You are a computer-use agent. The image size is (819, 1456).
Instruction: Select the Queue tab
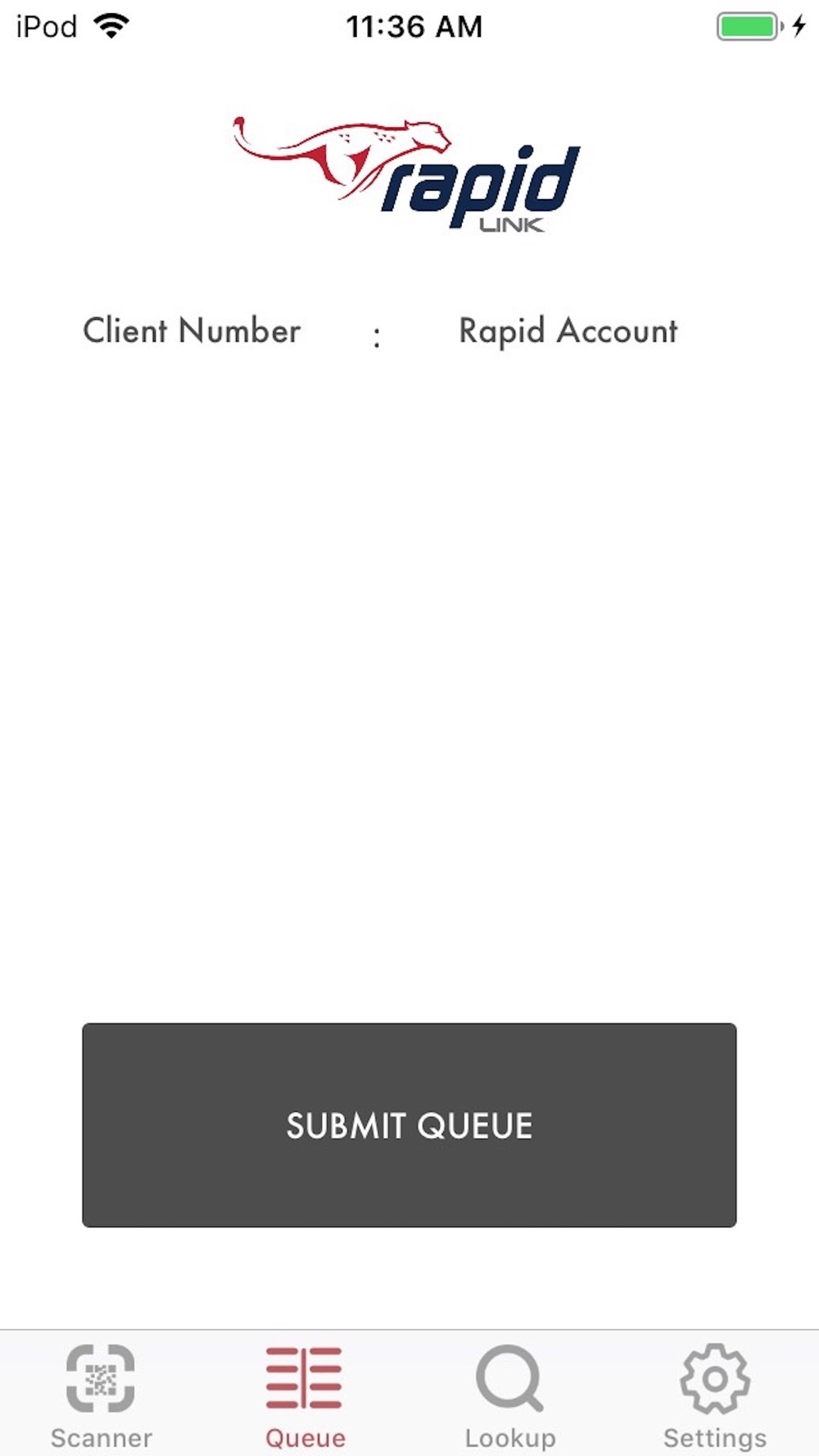point(305,1396)
